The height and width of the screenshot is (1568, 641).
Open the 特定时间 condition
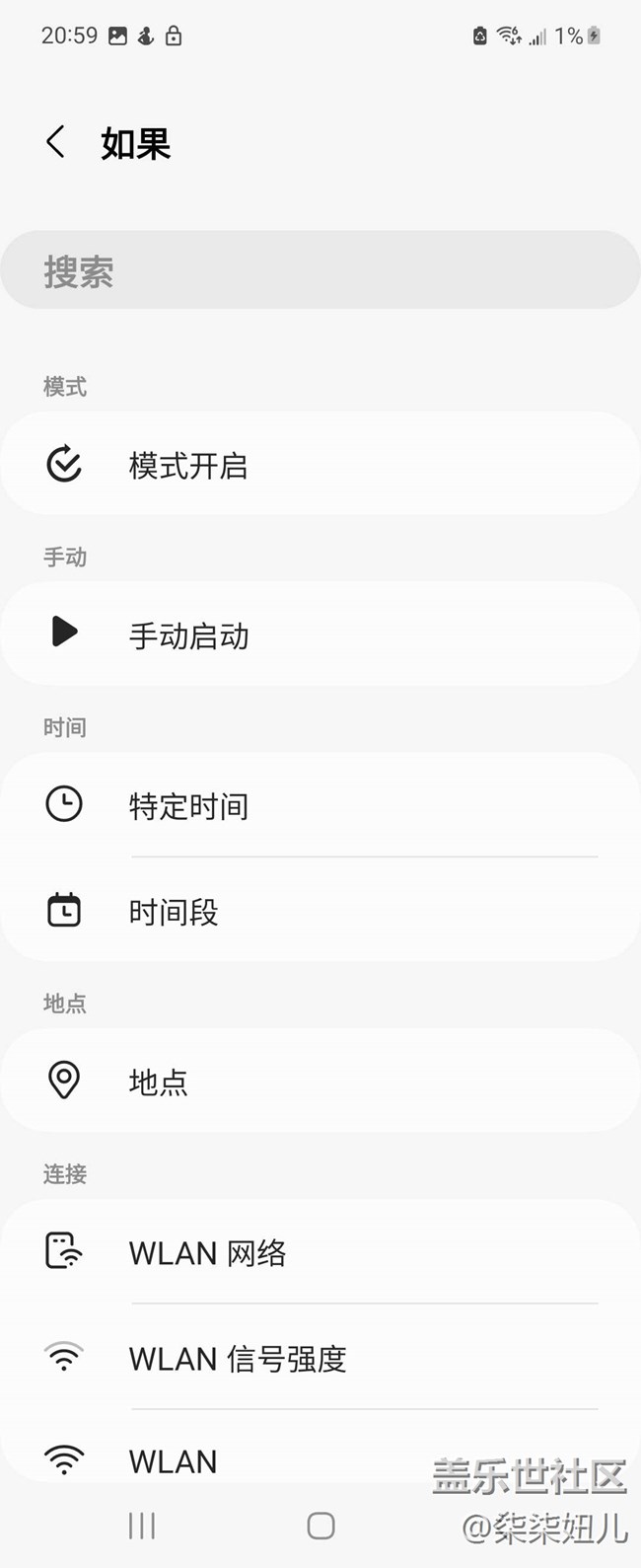320,805
